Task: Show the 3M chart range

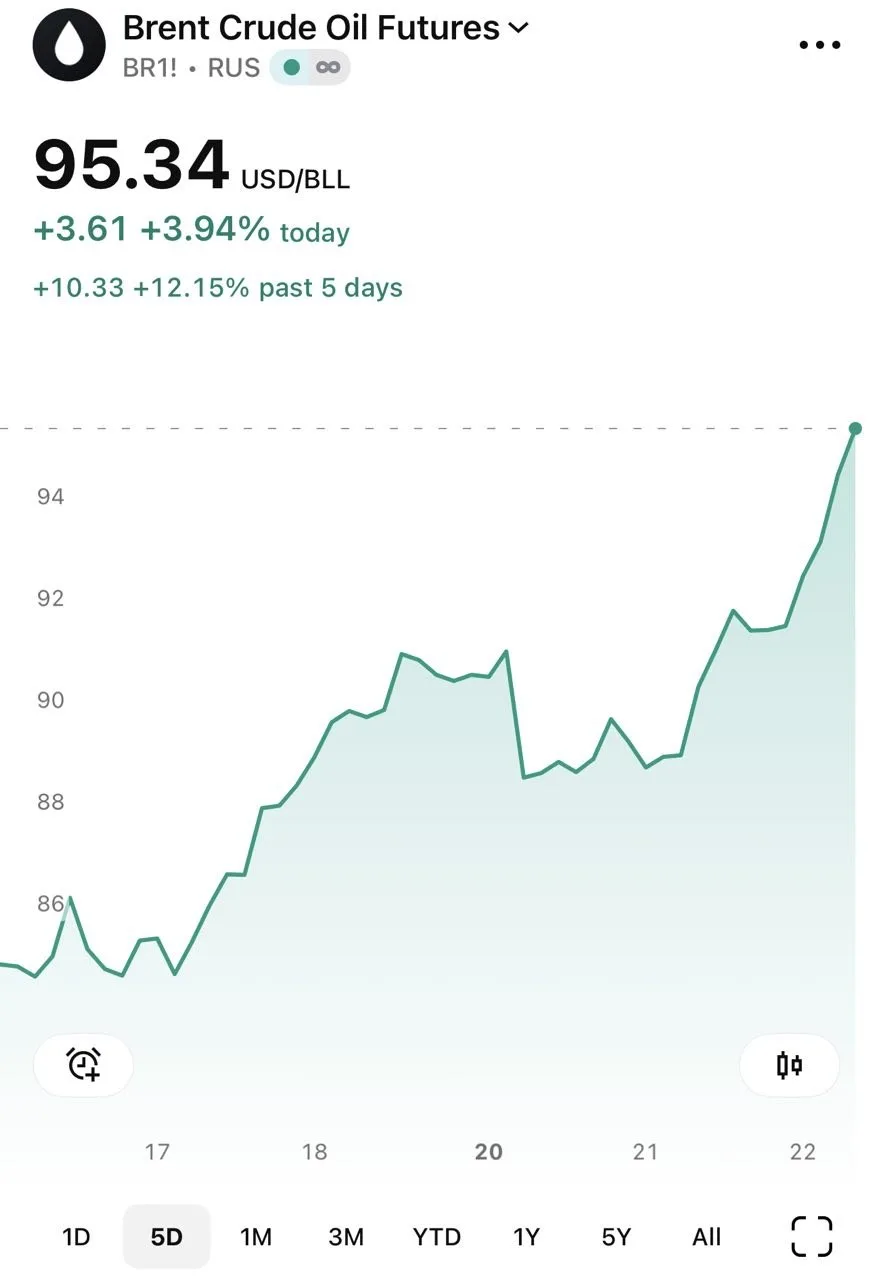Action: point(346,1237)
